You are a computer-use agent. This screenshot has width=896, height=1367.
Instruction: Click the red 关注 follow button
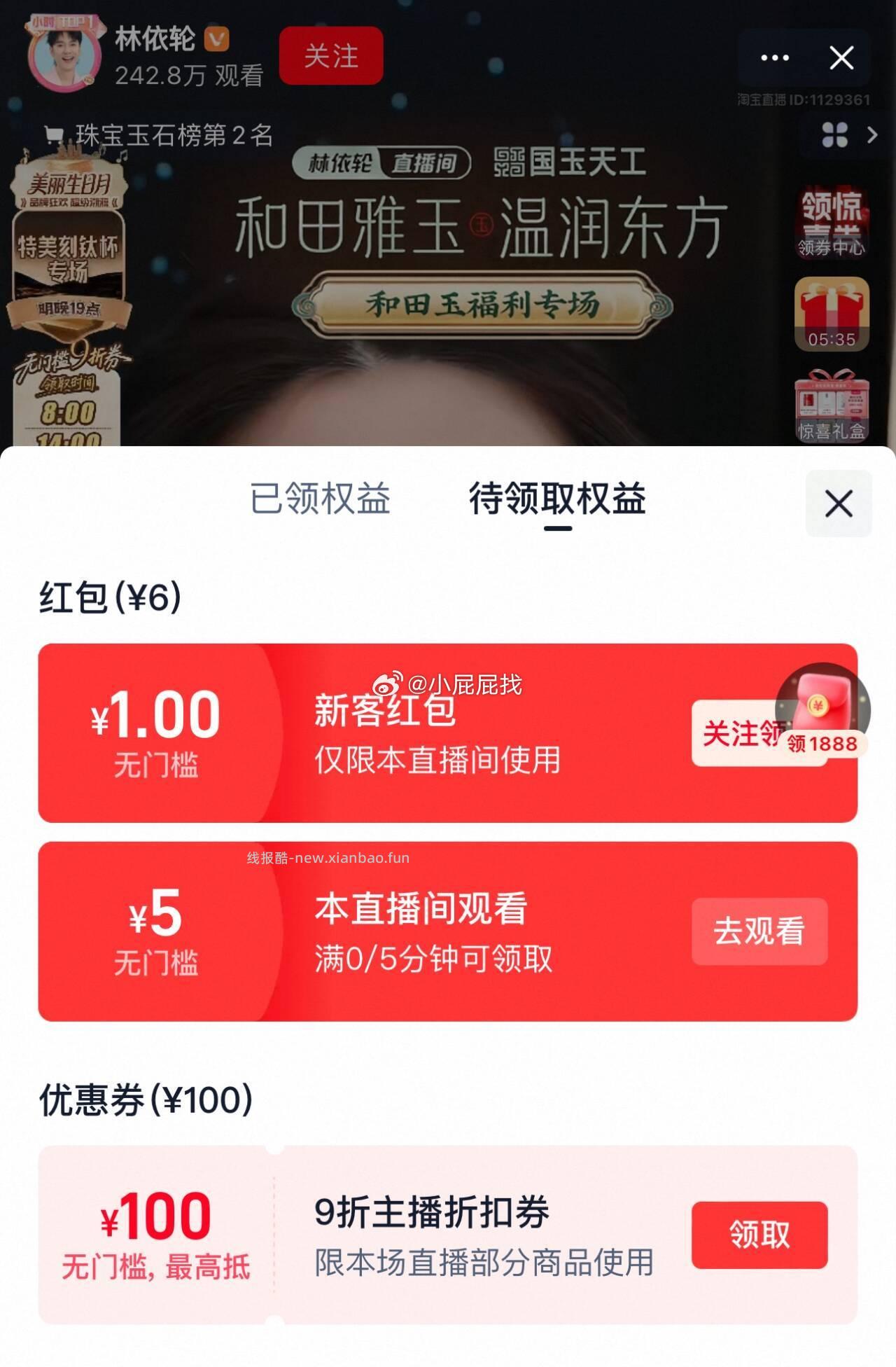coord(332,57)
